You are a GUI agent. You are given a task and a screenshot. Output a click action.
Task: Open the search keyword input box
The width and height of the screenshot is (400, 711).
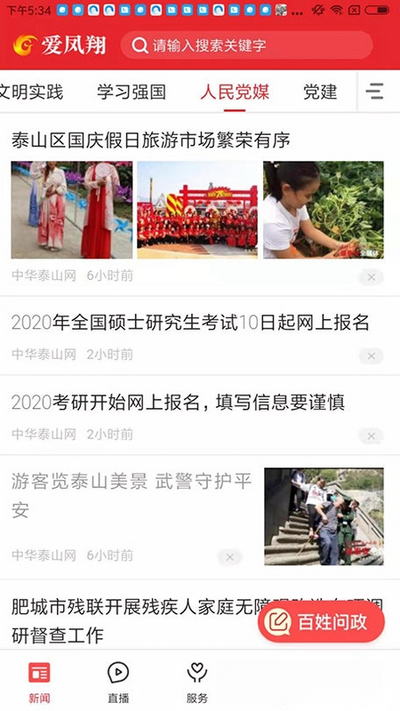pyautogui.click(x=247, y=45)
